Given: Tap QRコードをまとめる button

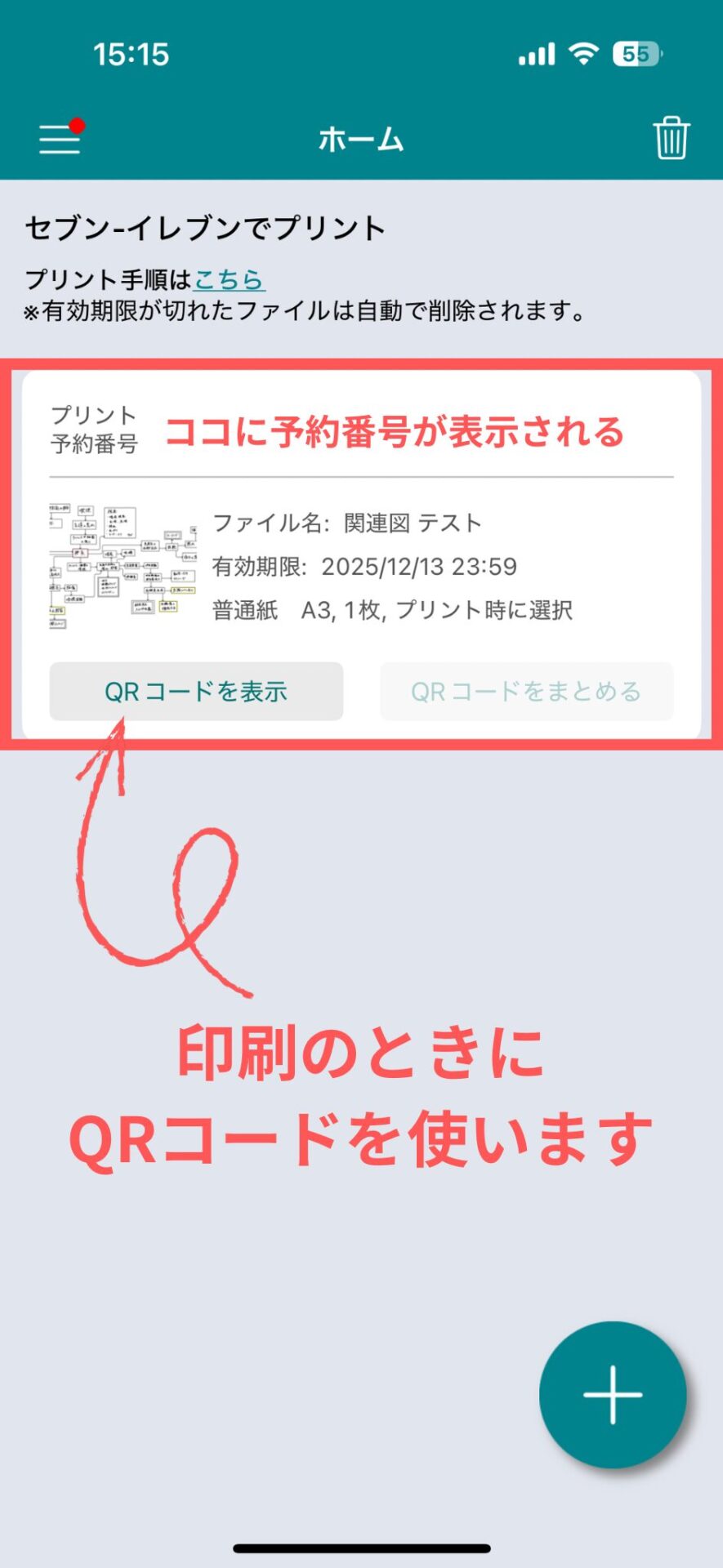Looking at the screenshot, I should tap(526, 692).
